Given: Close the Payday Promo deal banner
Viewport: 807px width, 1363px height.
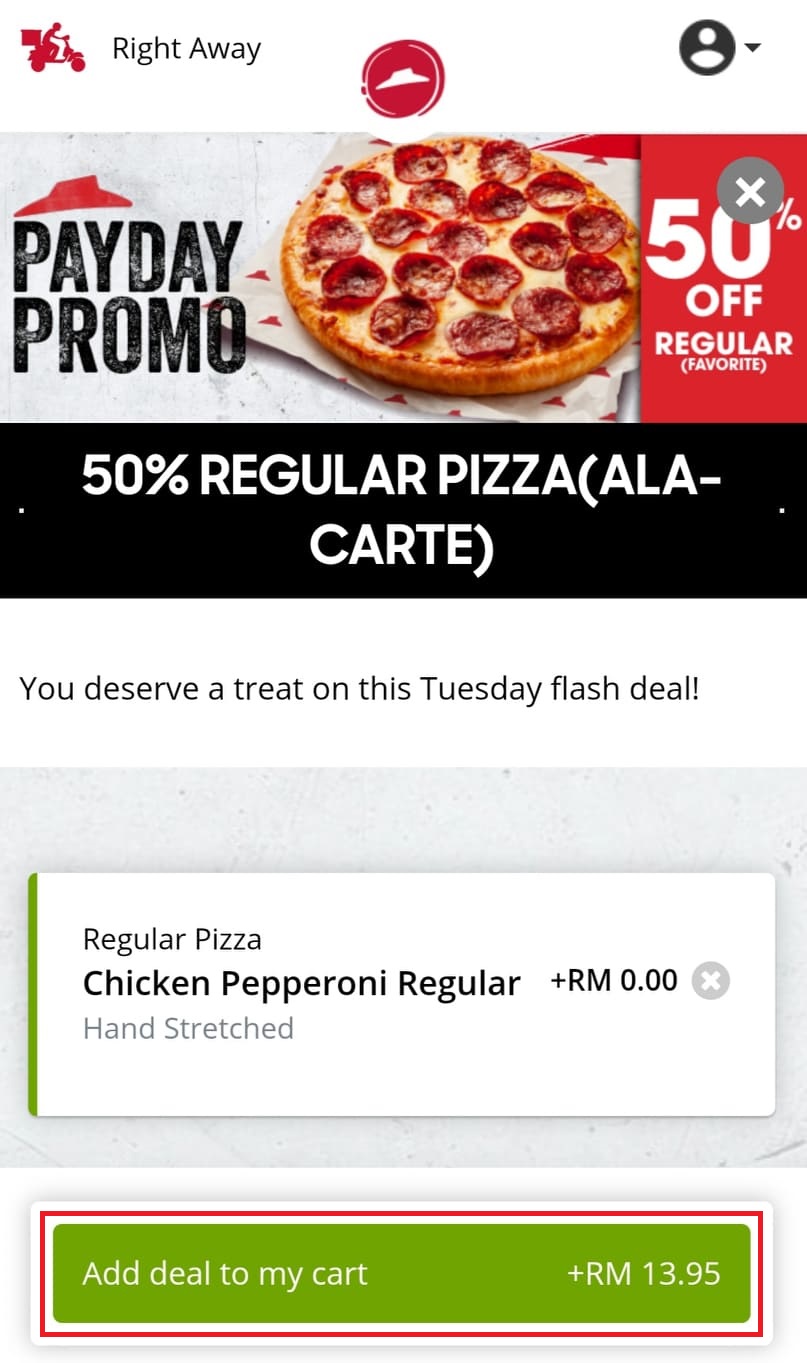Looking at the screenshot, I should coord(750,190).
